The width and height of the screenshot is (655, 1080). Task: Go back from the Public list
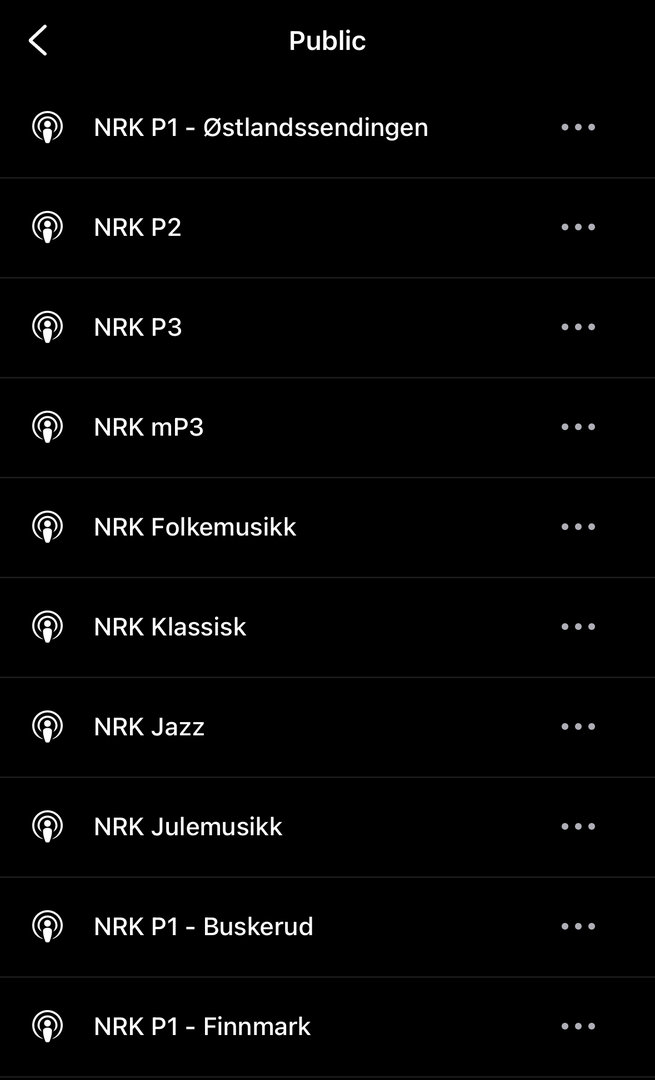click(x=38, y=41)
